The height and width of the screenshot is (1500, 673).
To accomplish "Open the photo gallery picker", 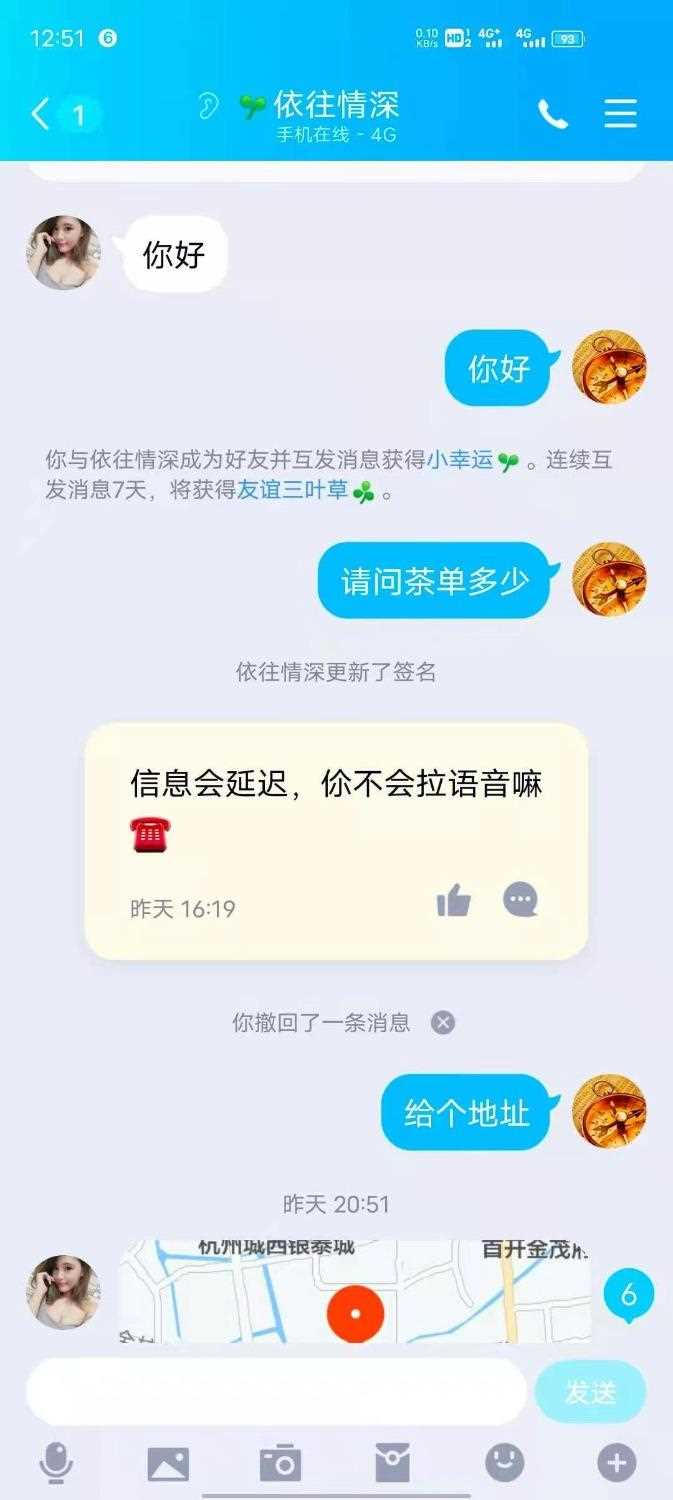I will 168,1464.
